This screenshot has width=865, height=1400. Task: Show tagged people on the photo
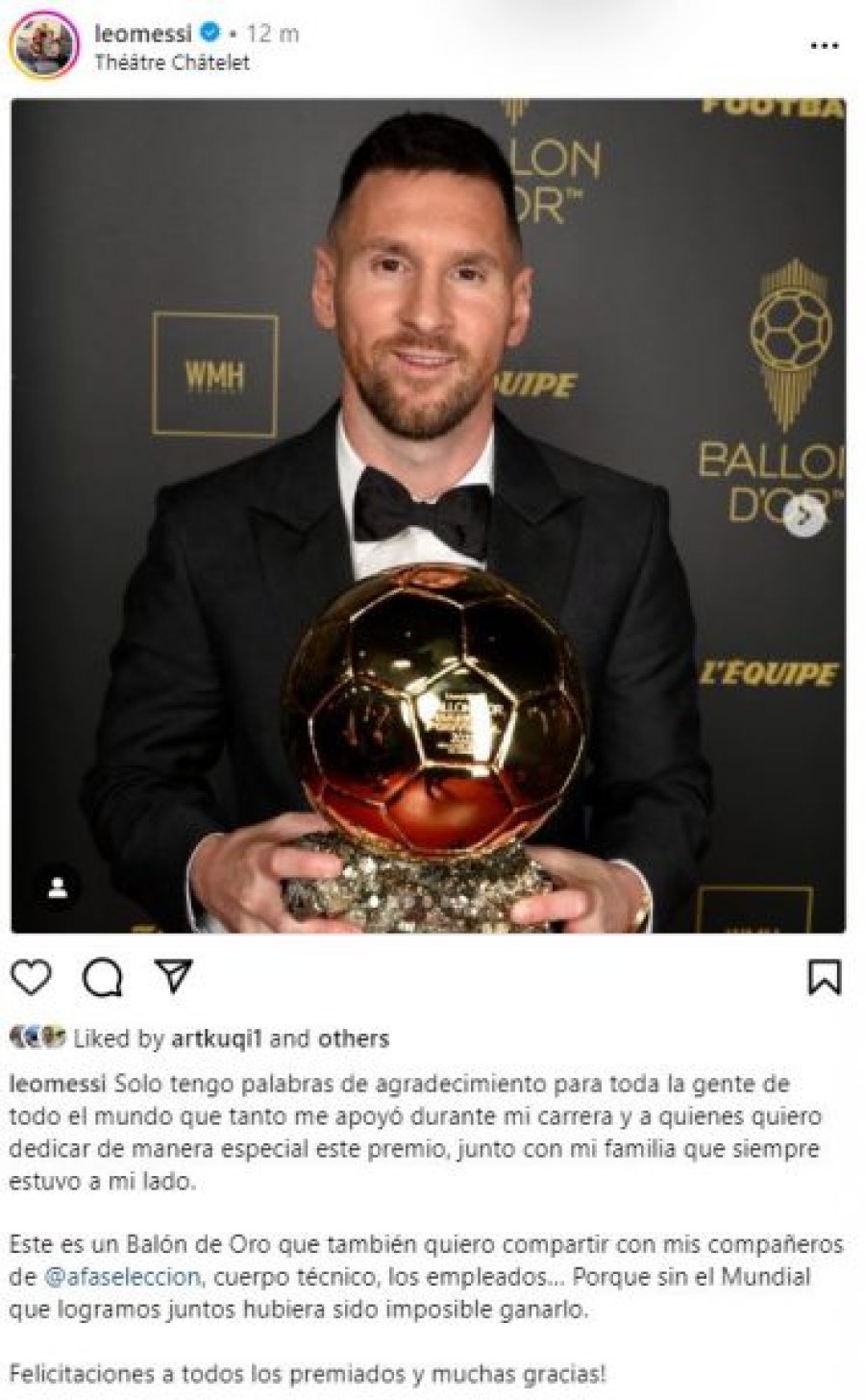pyautogui.click(x=60, y=889)
